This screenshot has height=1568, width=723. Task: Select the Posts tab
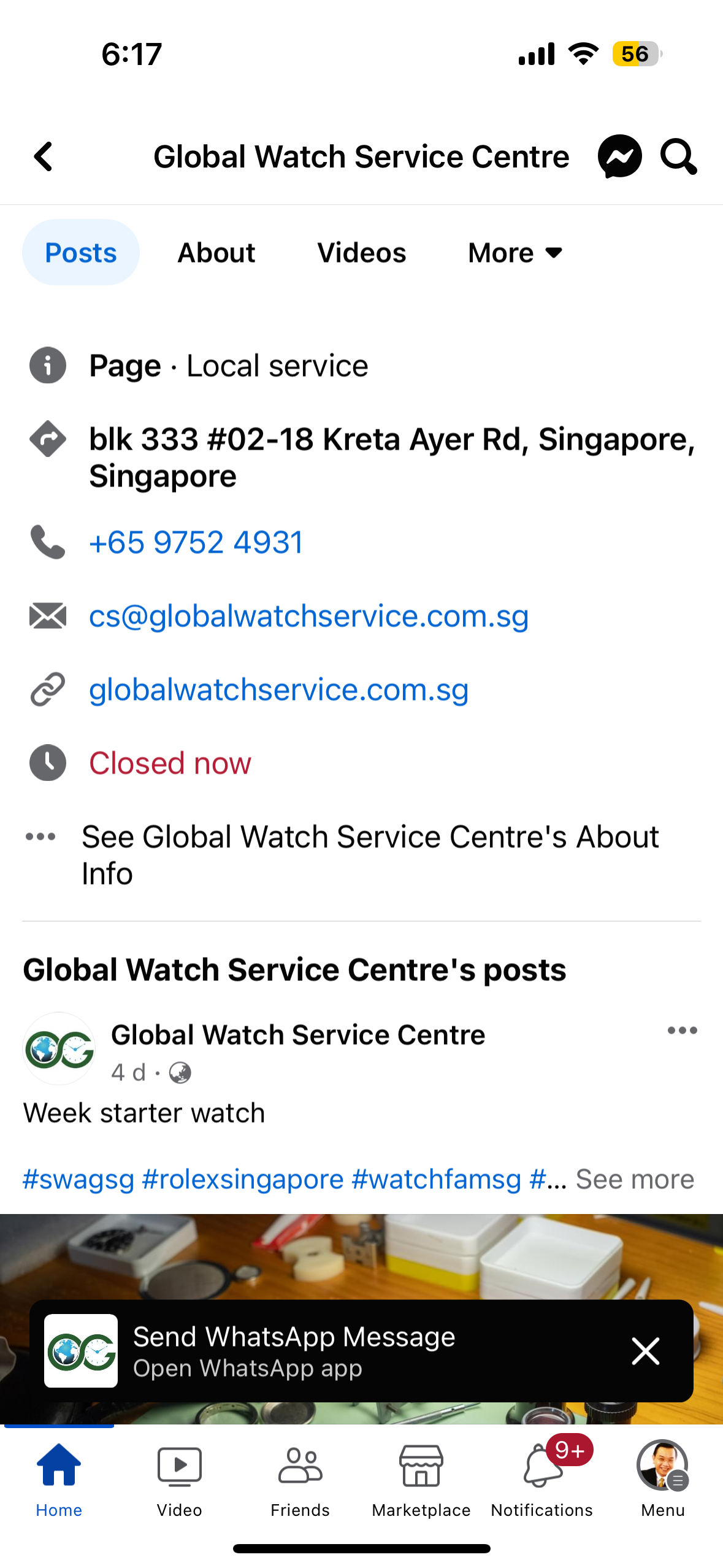coord(81,253)
